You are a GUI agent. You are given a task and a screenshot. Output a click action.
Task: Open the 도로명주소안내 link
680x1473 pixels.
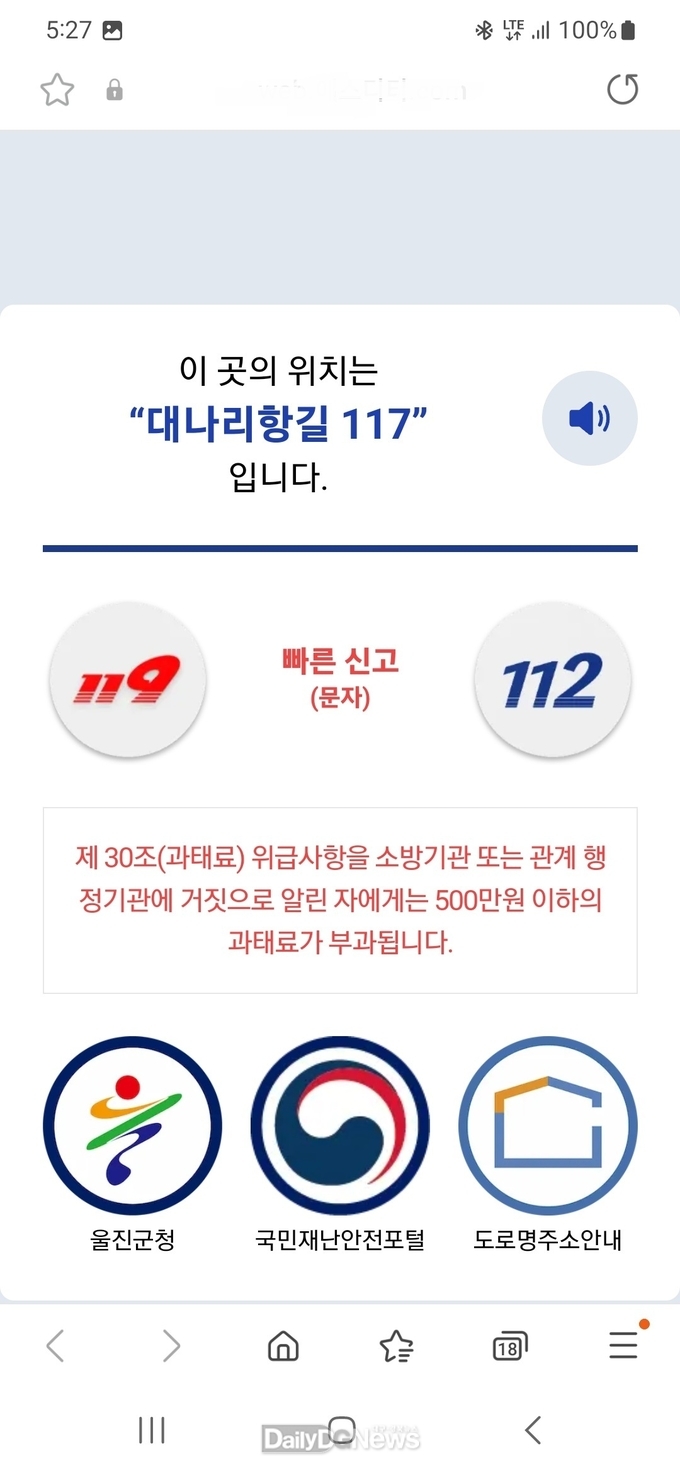coord(547,1126)
